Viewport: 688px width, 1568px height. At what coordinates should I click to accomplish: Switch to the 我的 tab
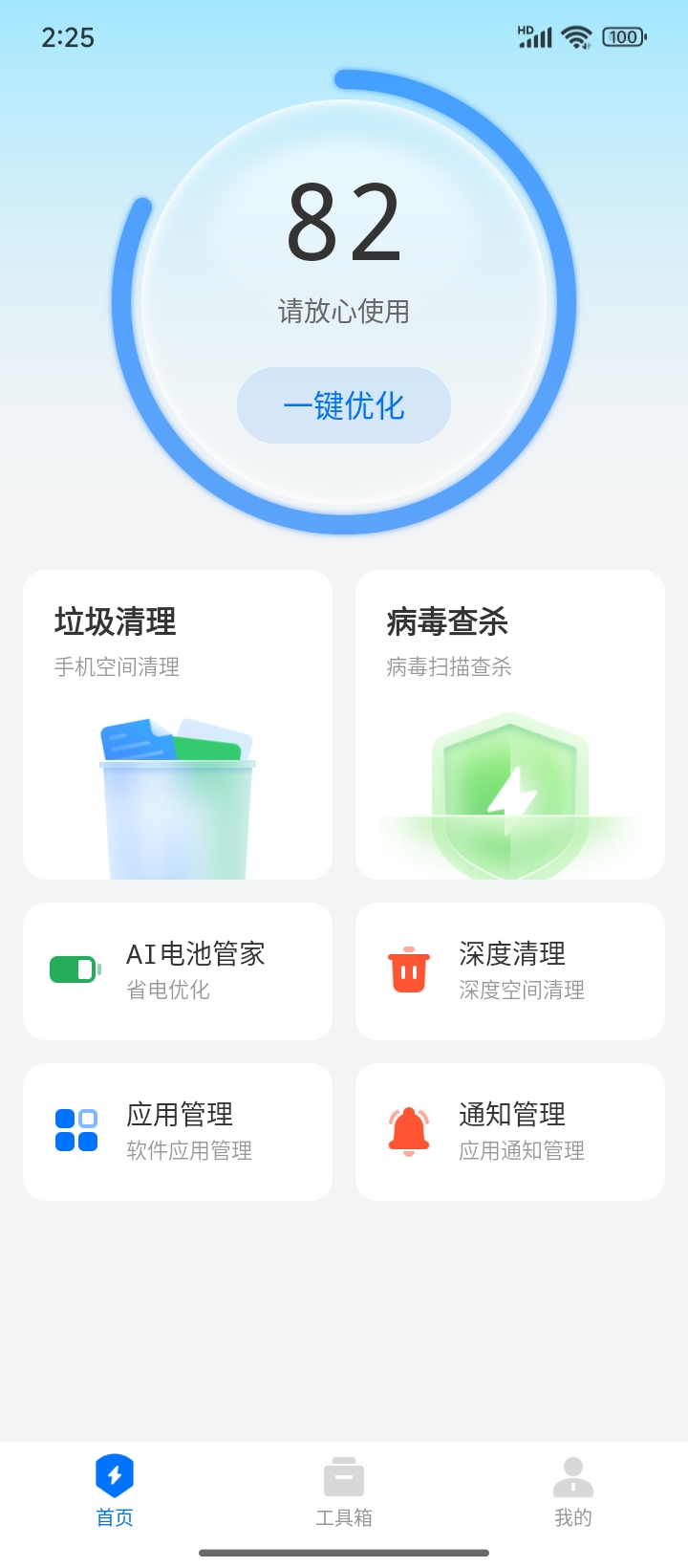tap(573, 1492)
